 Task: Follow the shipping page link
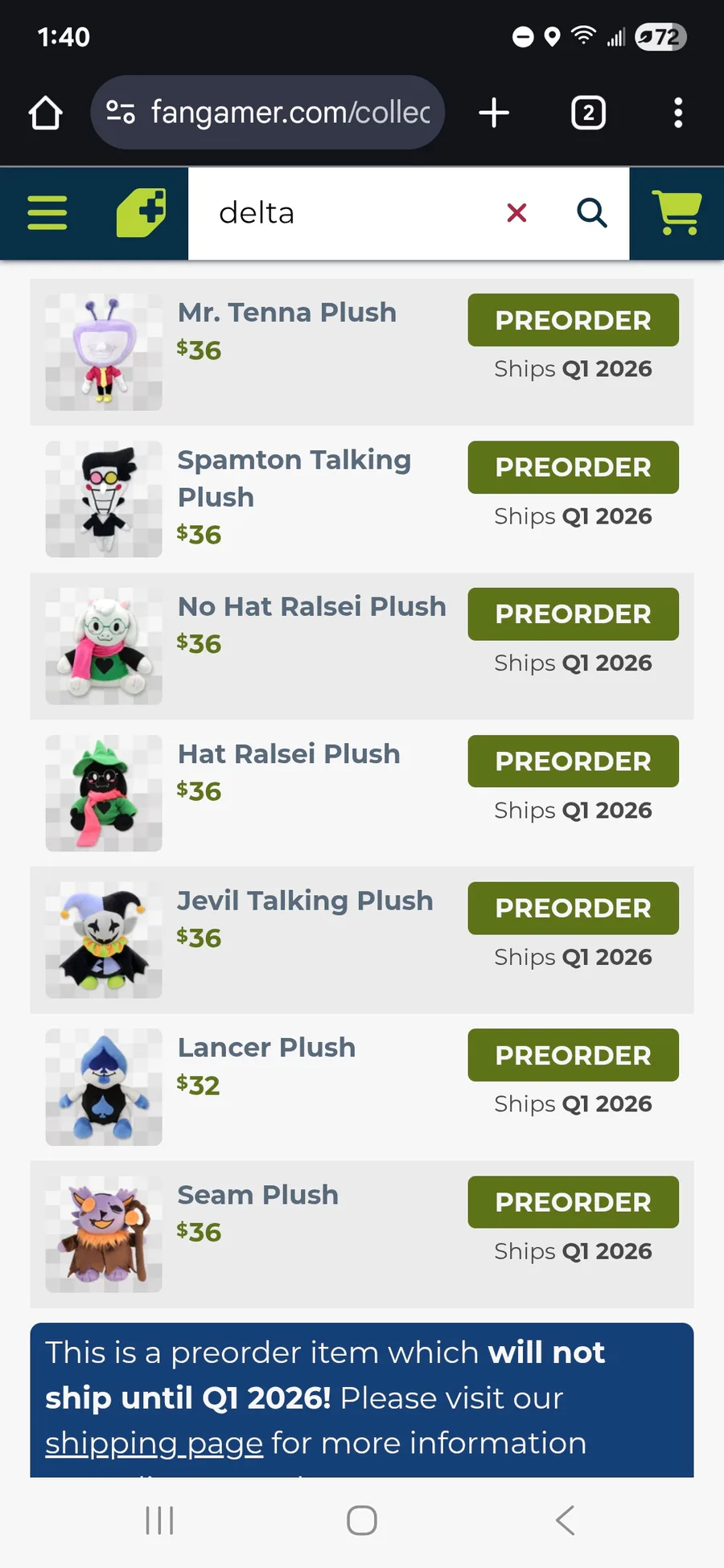[x=154, y=1443]
